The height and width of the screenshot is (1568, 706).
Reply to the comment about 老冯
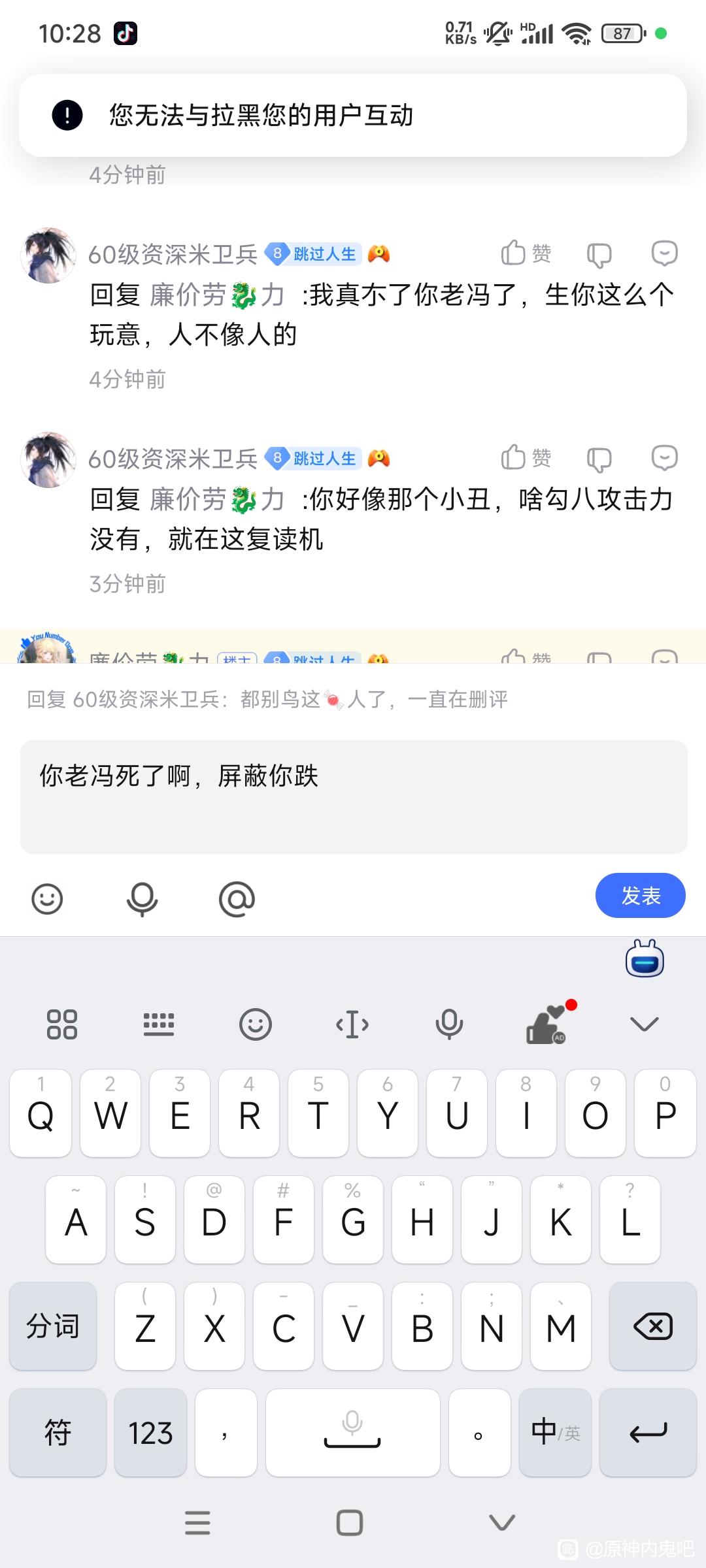664,253
